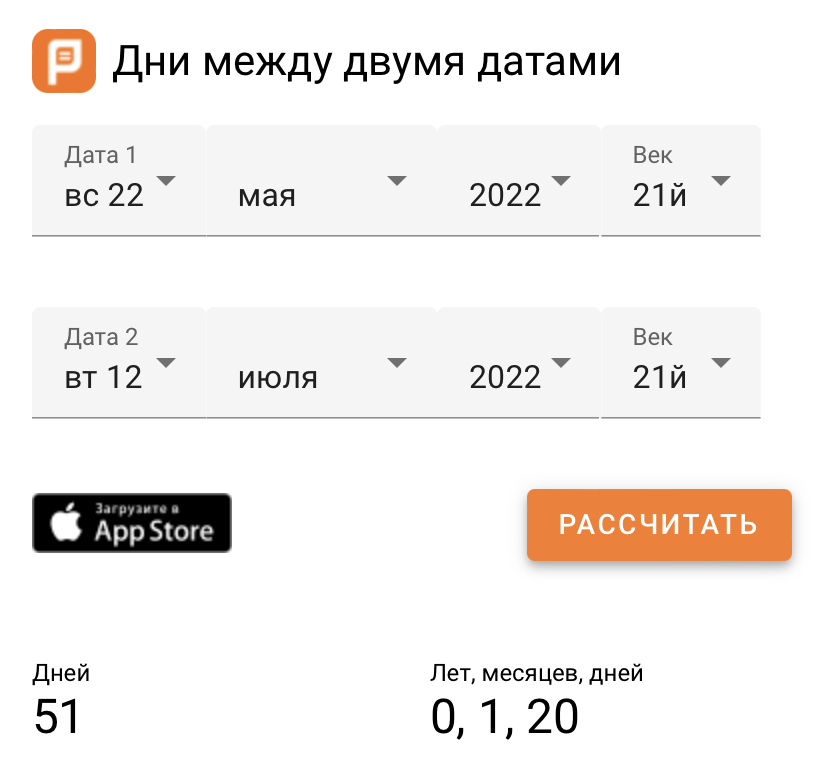Change the Век selector for Дата 2

(x=680, y=363)
